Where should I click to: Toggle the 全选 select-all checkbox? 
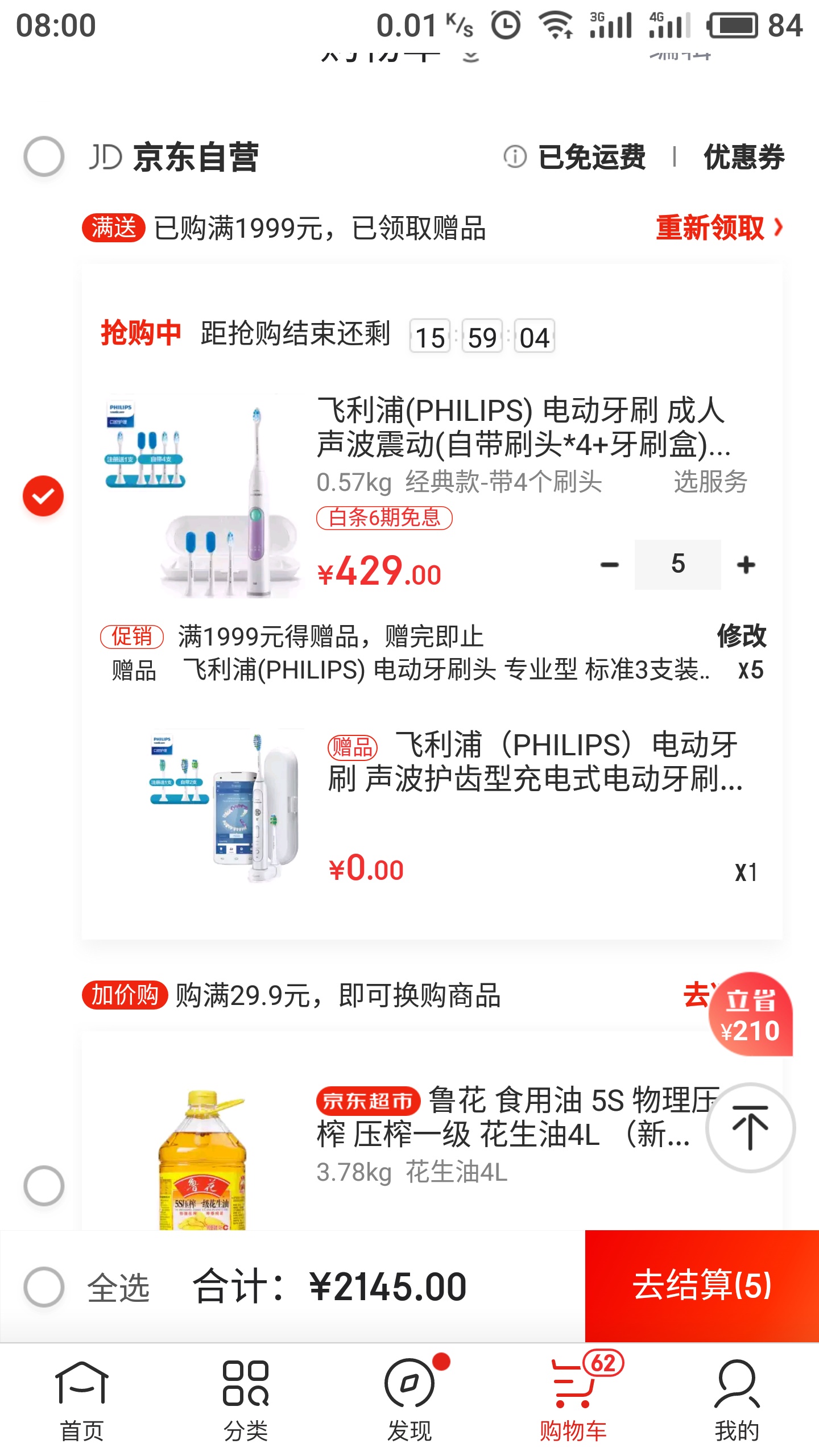point(43,1287)
